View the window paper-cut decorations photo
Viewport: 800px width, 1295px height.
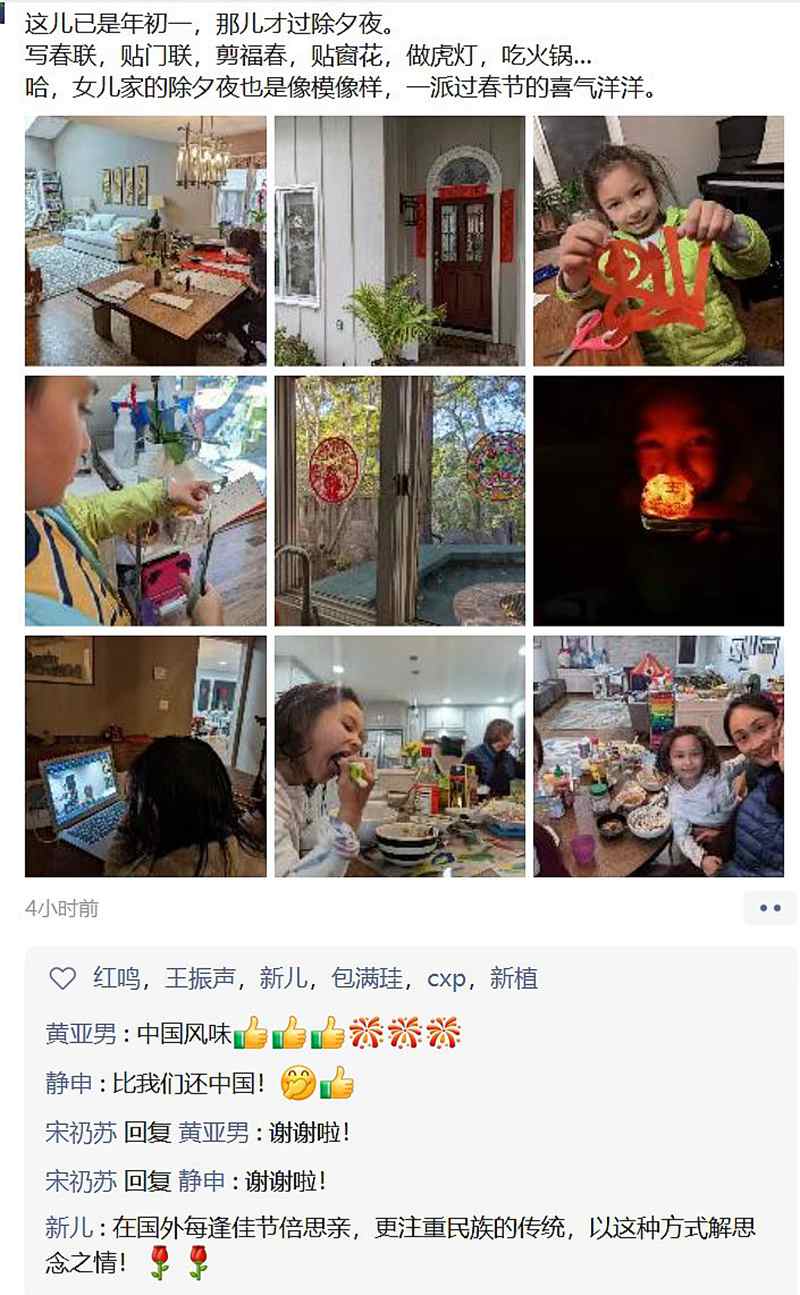click(x=399, y=500)
